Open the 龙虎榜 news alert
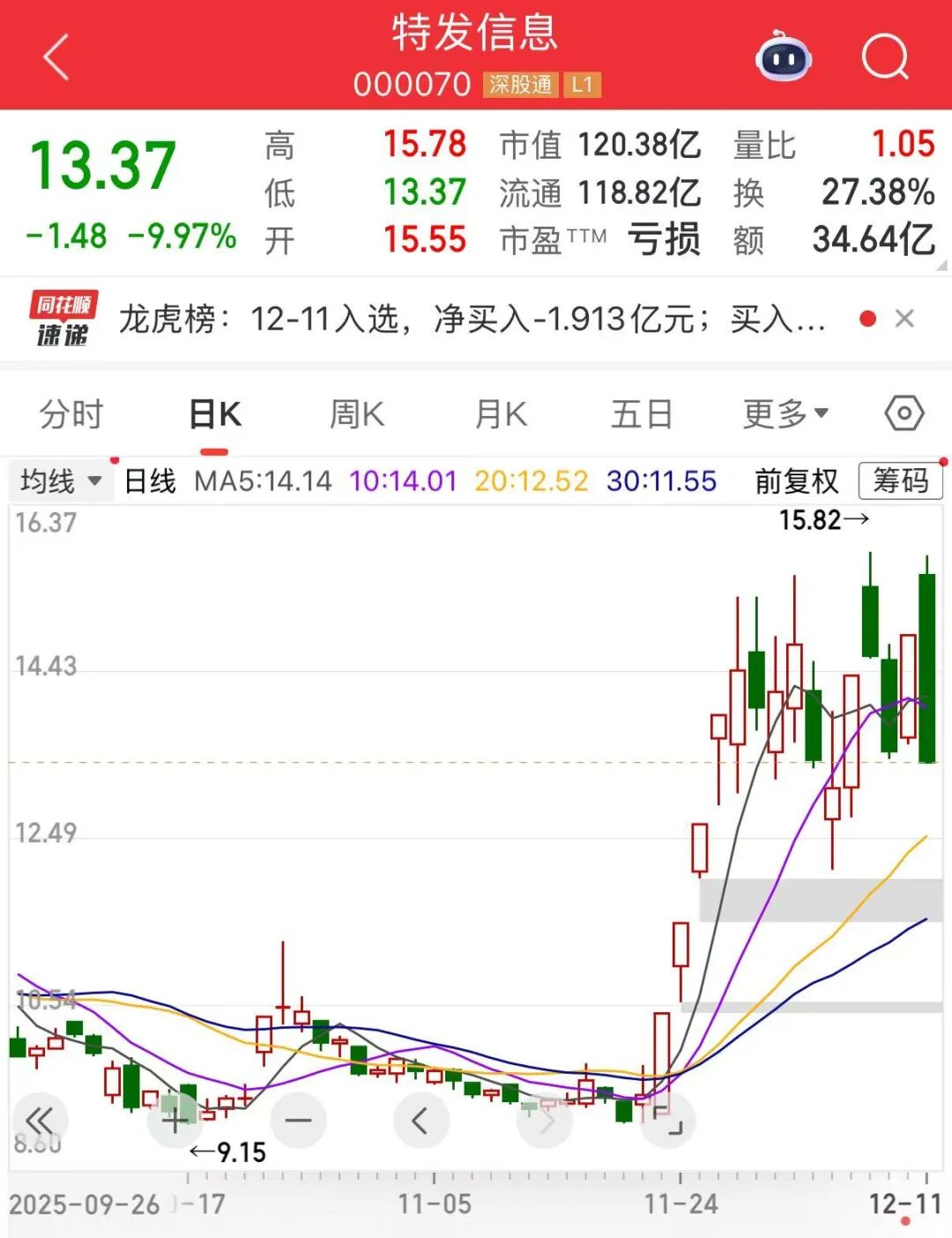 point(472,319)
